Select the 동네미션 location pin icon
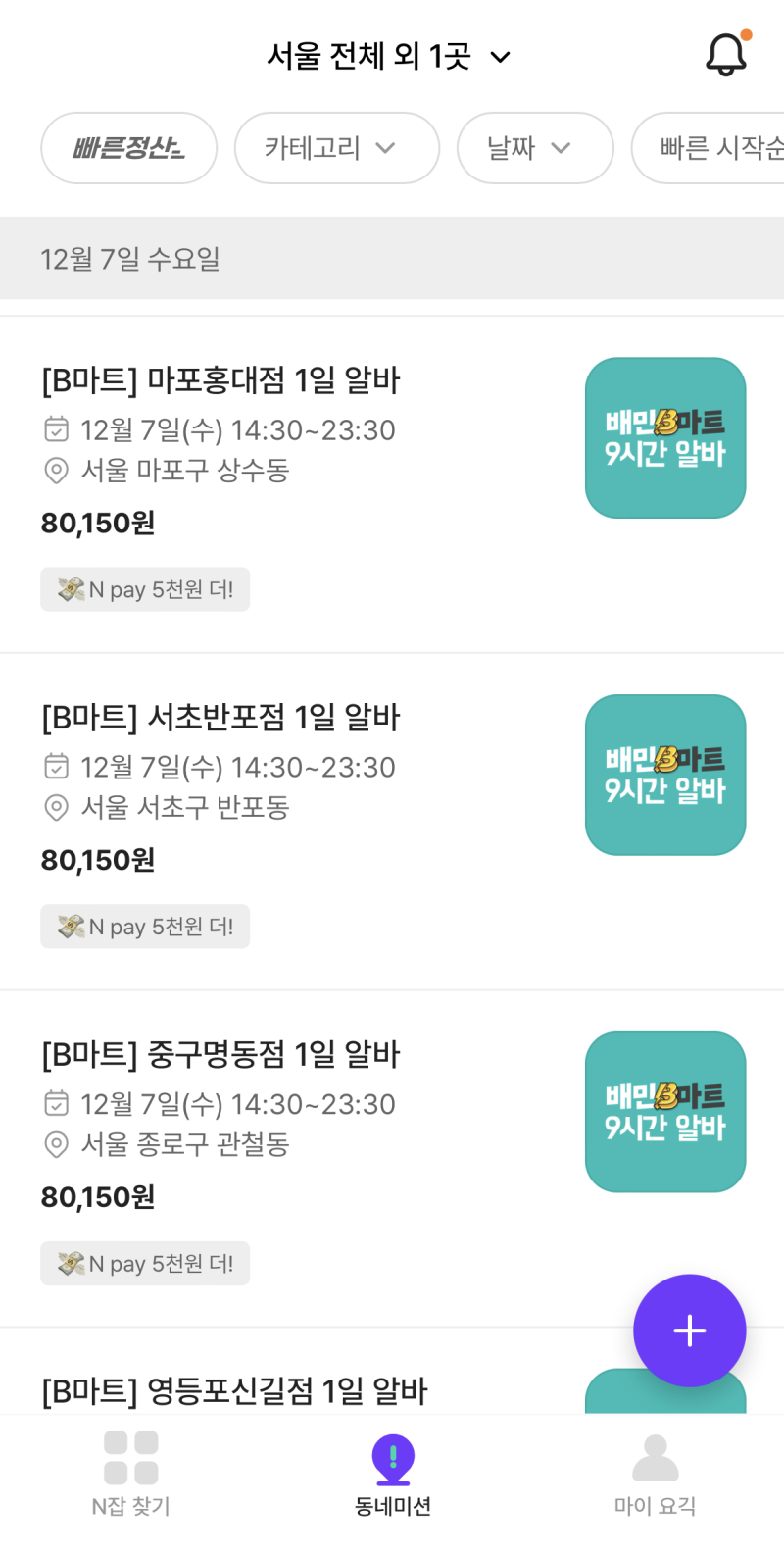This screenshot has height=1556, width=784. (392, 1458)
